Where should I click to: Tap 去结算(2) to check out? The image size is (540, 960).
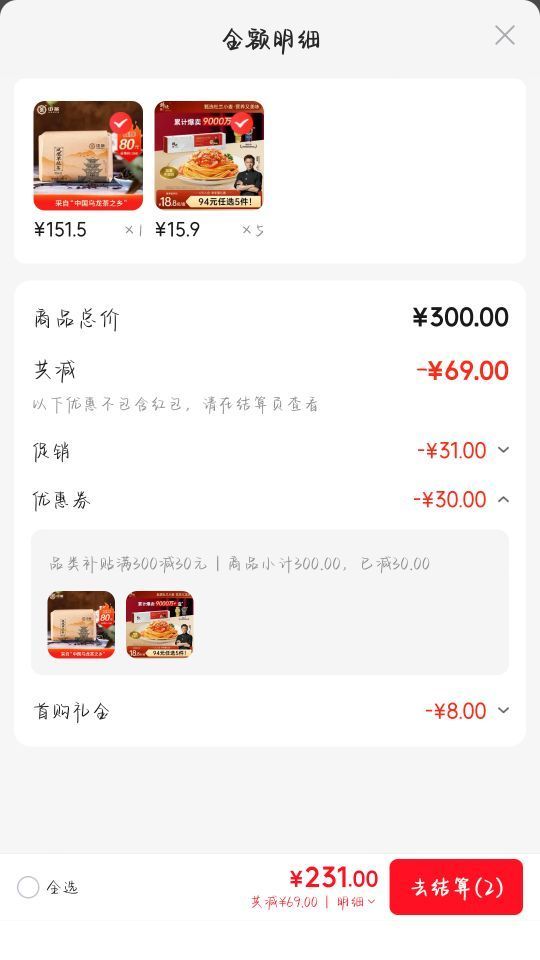tap(456, 887)
